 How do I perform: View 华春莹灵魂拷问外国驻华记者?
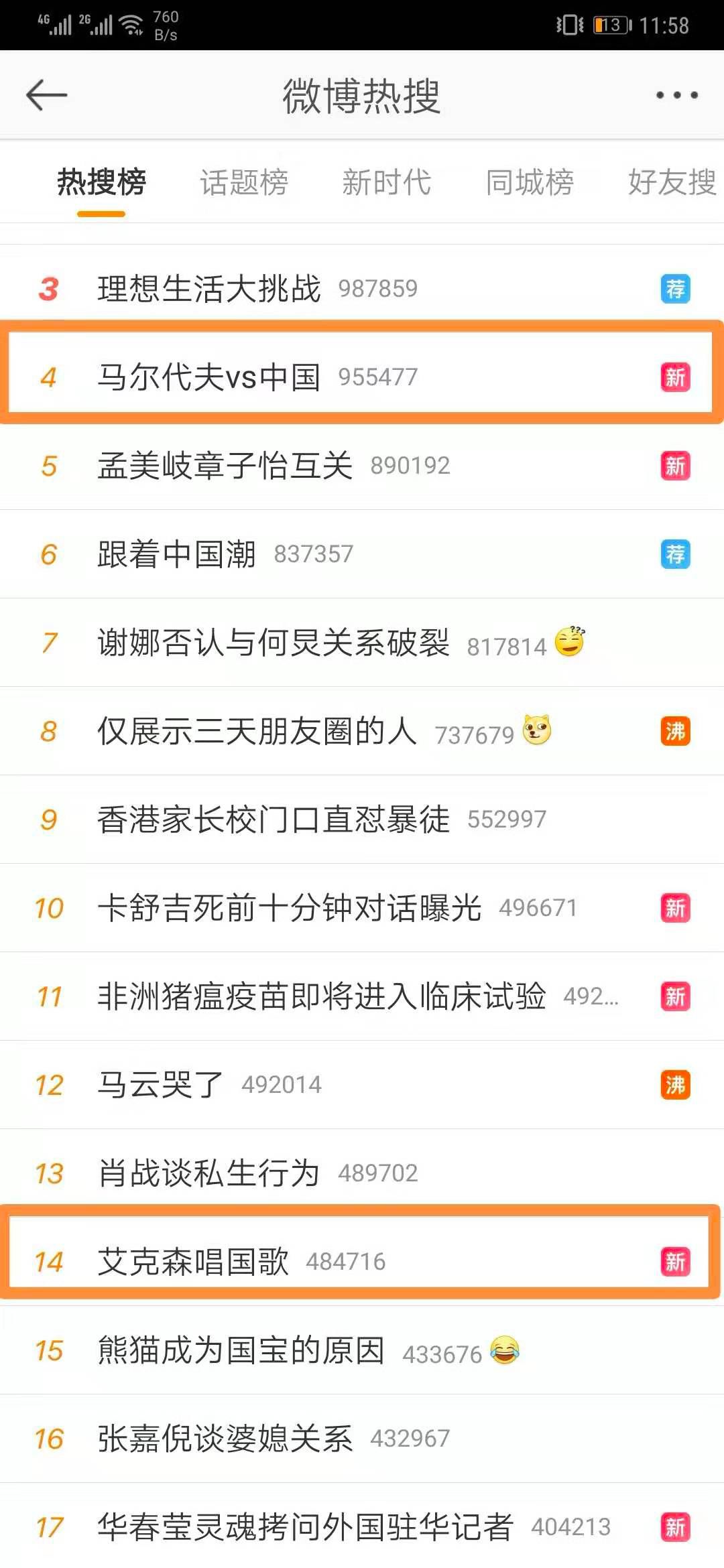362,1526
